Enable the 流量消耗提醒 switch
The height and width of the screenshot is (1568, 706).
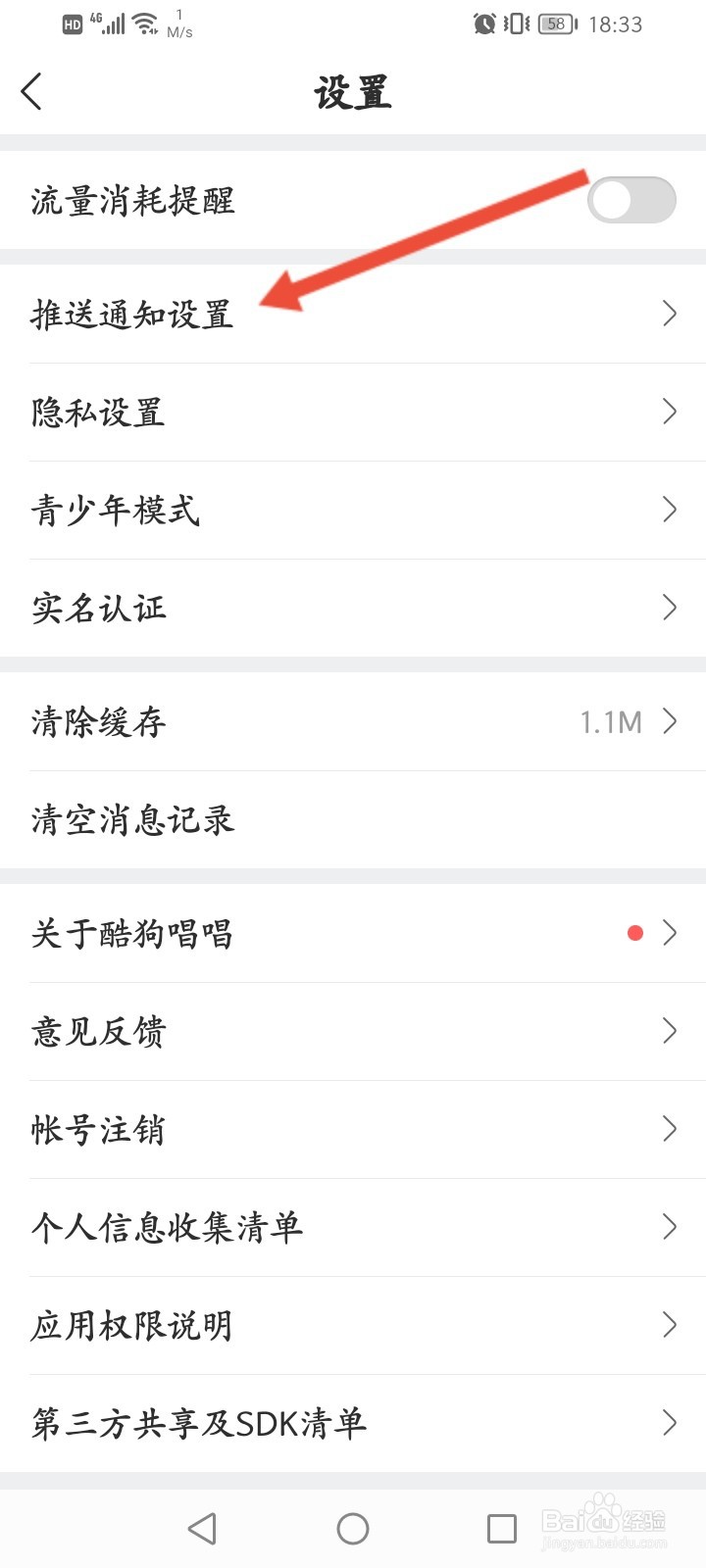coord(631,199)
